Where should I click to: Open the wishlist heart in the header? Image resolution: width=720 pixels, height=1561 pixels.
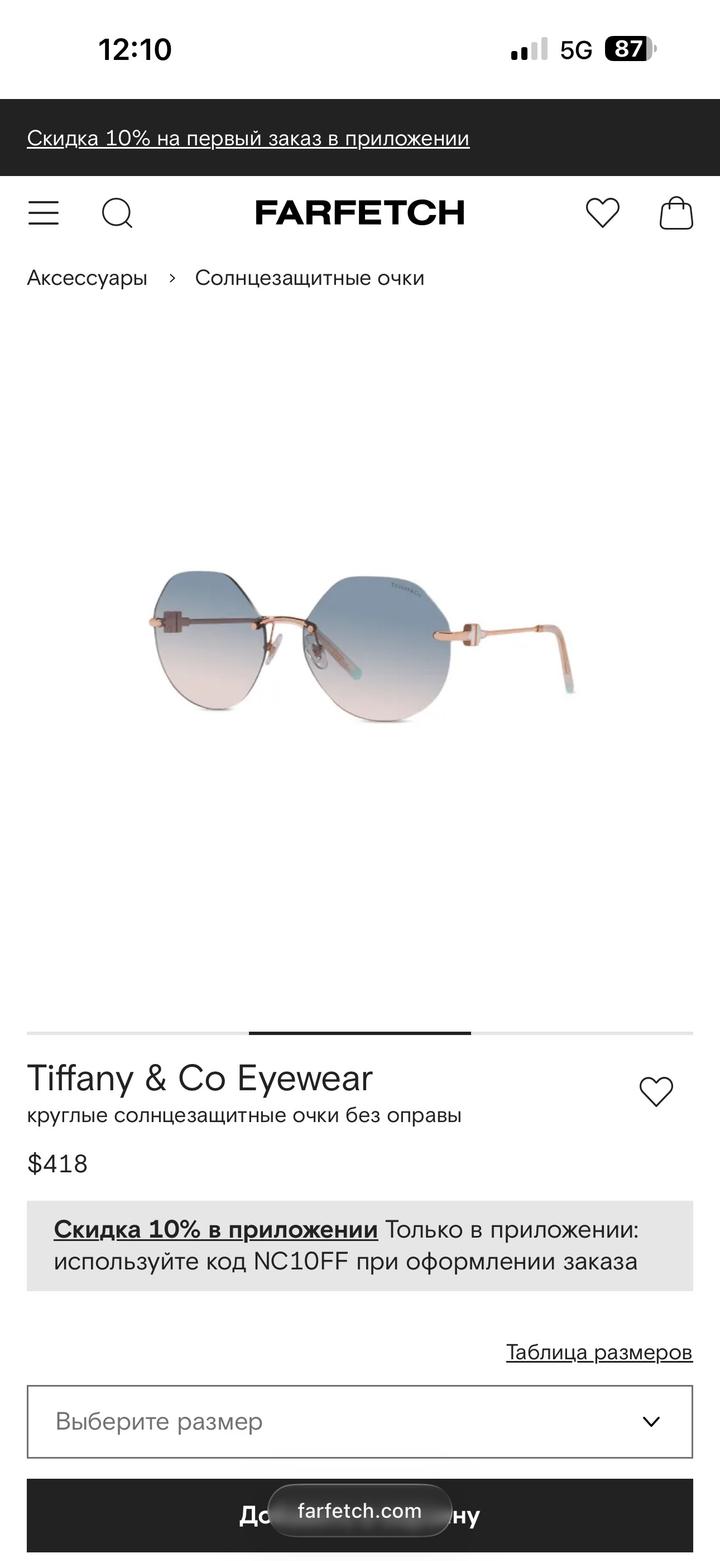click(x=602, y=213)
